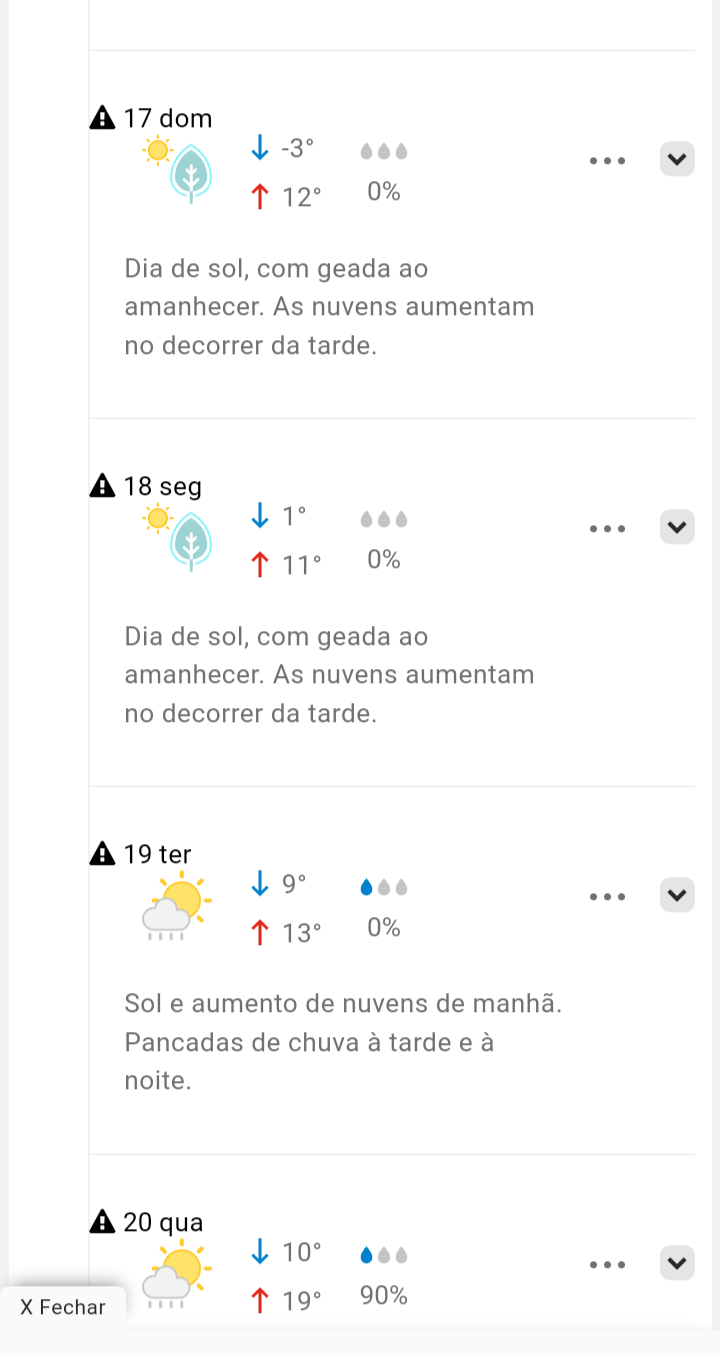Image resolution: width=720 pixels, height=1356 pixels.
Task: Open more options for 19 ter
Action: (x=607, y=896)
